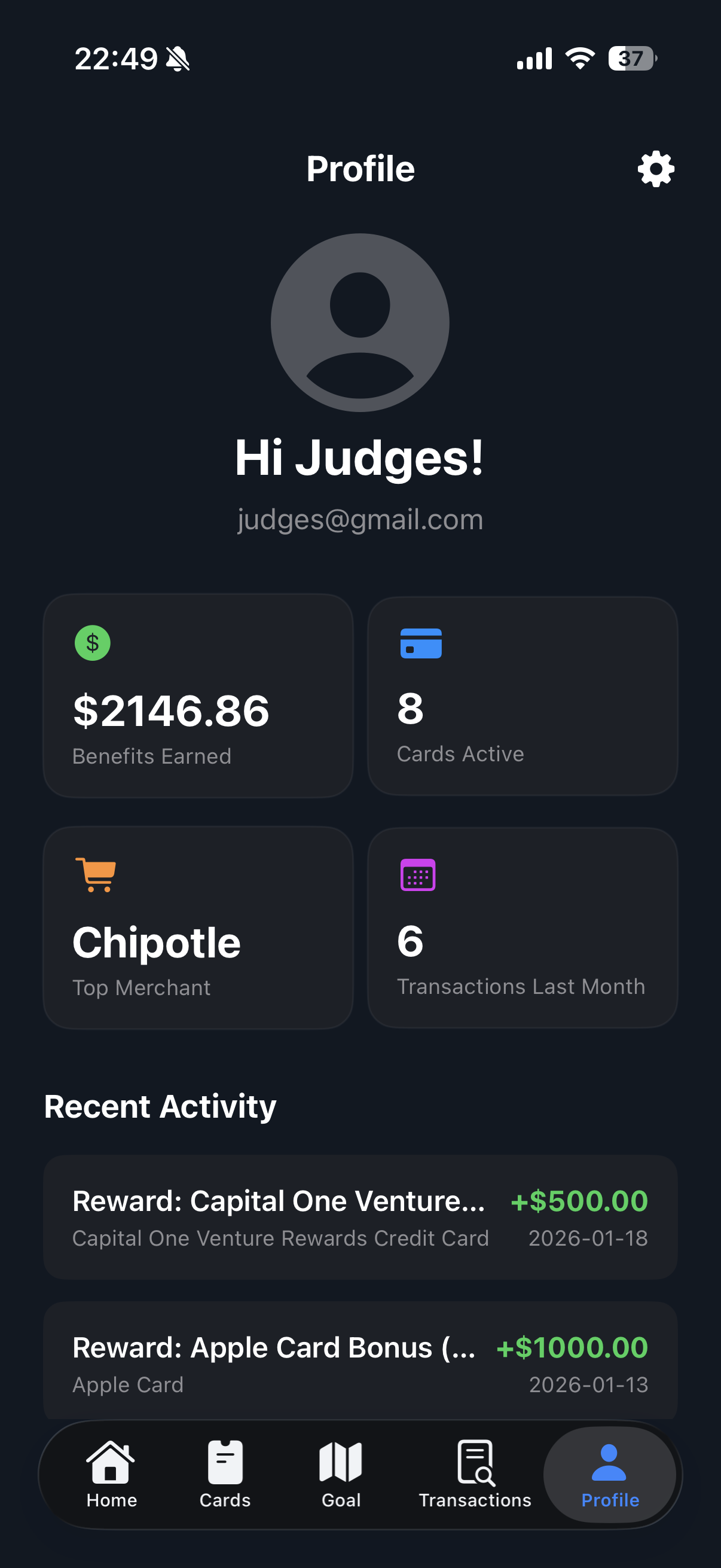This screenshot has width=721, height=1568.
Task: Select the Profile tab
Action: (610, 1474)
